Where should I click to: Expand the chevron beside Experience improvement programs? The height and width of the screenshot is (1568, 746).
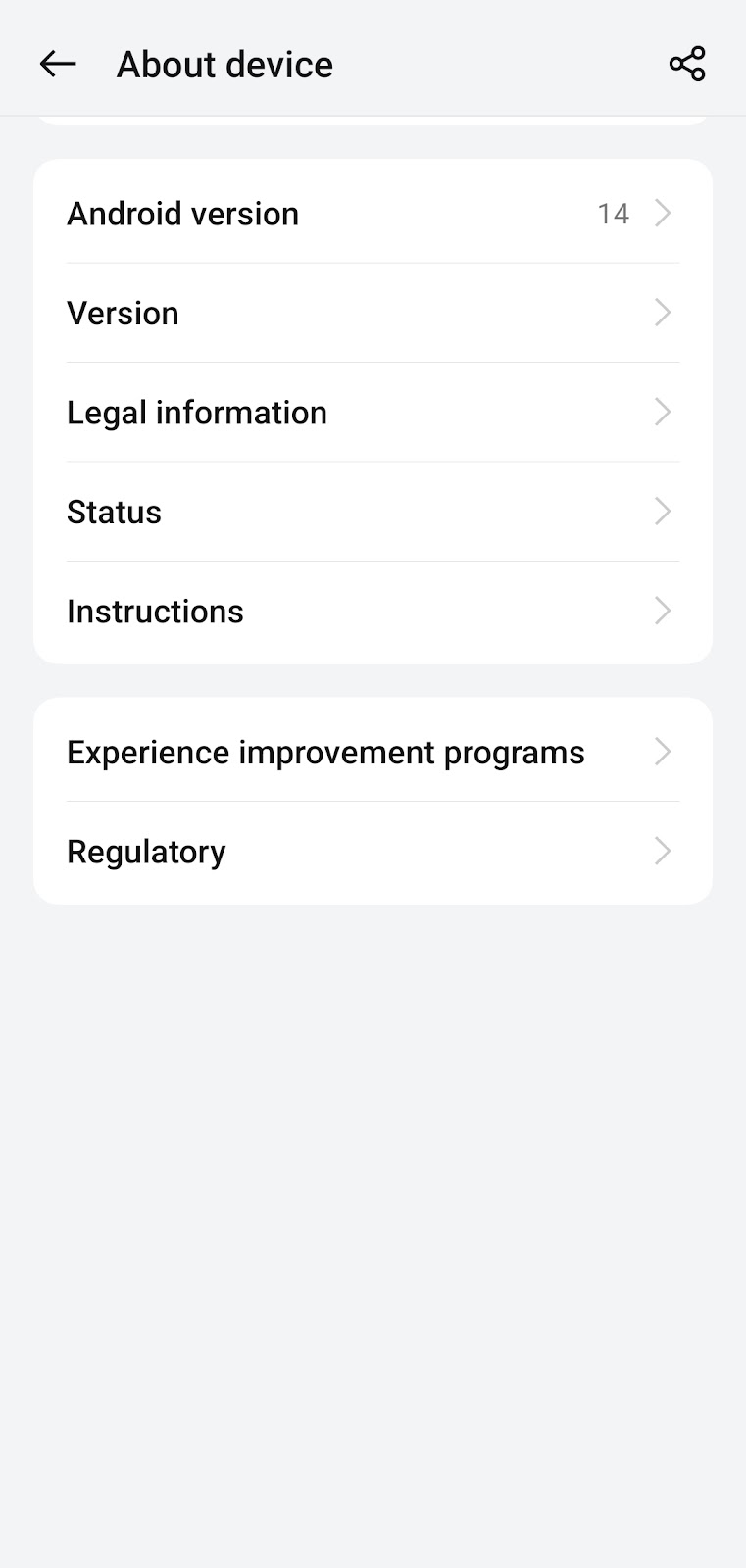[663, 752]
